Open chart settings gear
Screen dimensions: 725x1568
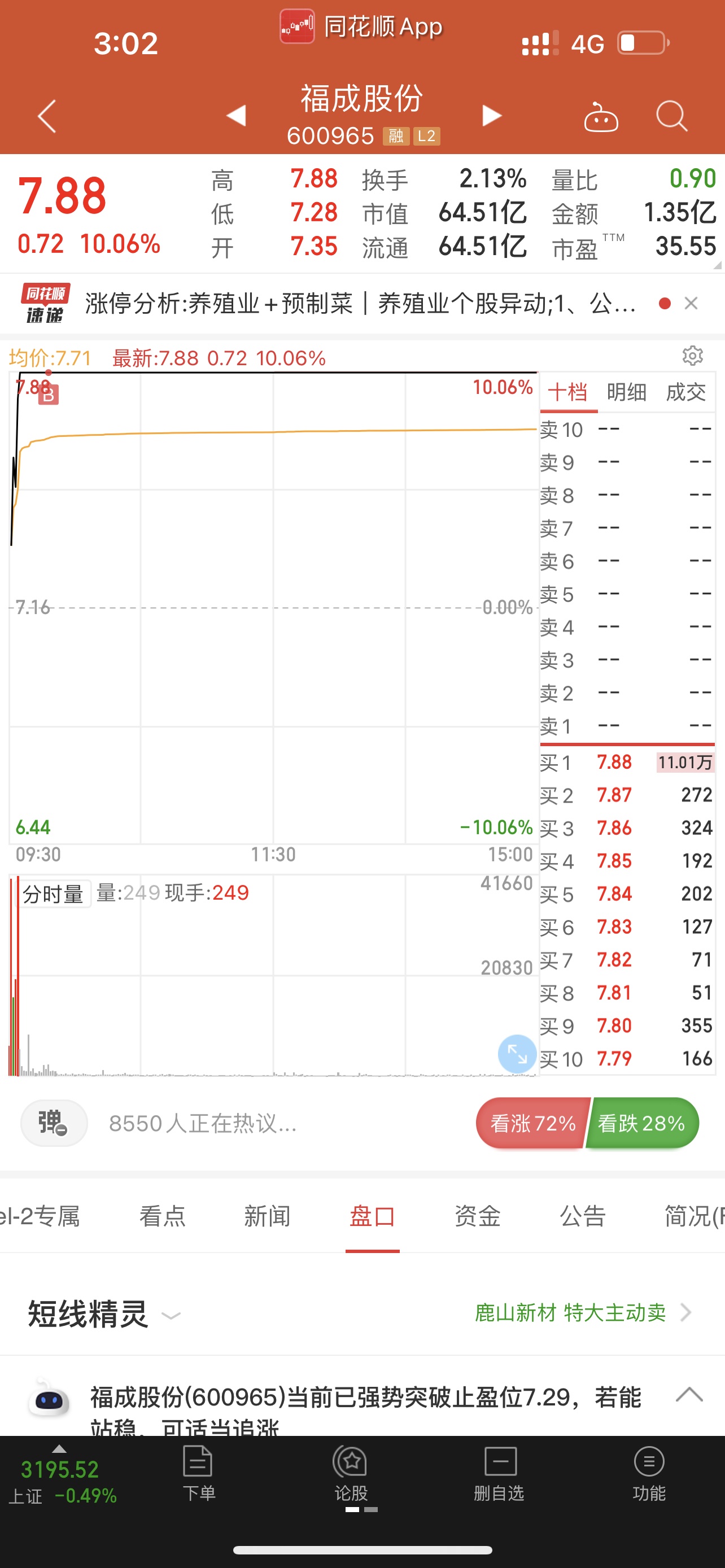pyautogui.click(x=693, y=356)
